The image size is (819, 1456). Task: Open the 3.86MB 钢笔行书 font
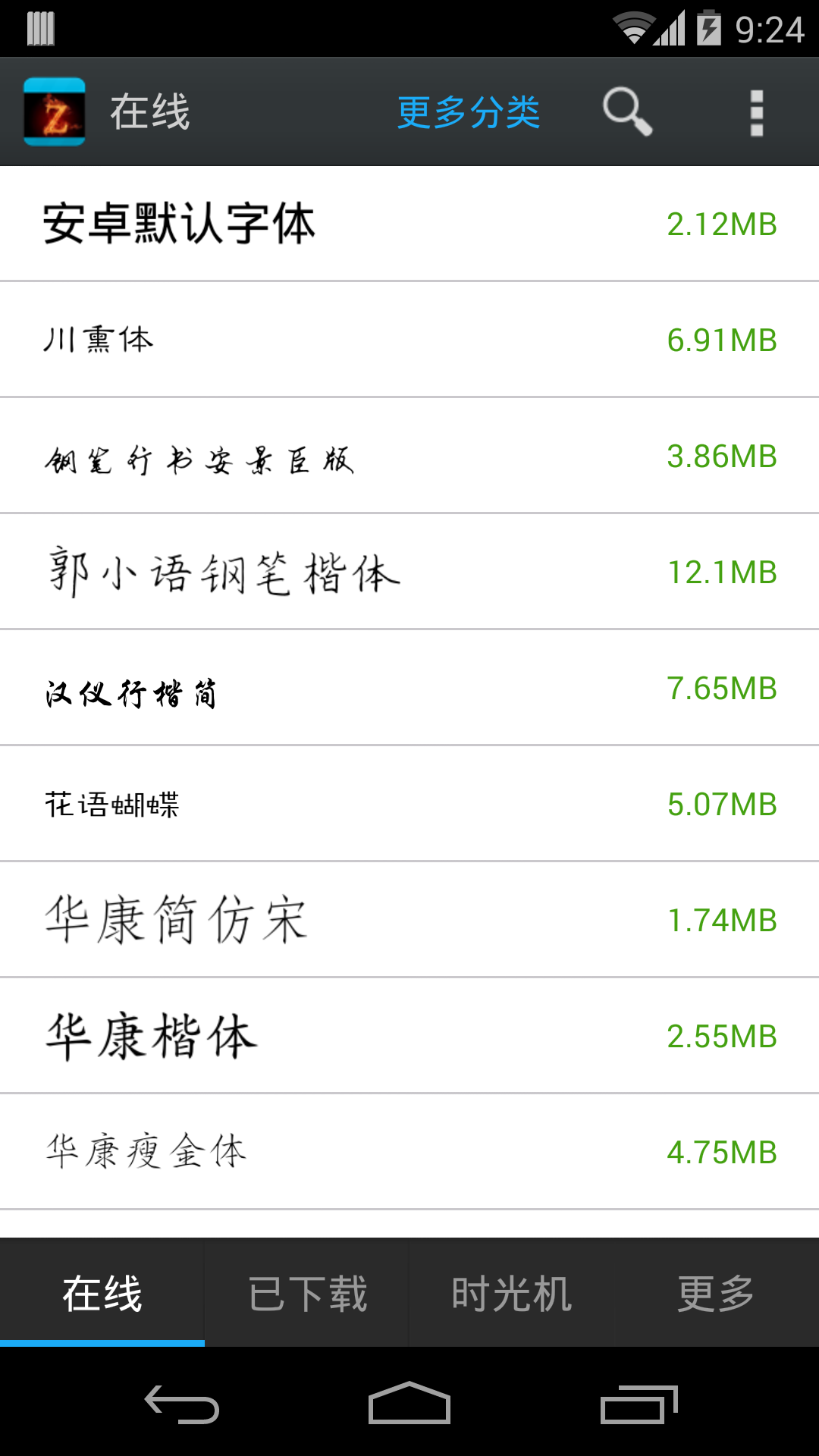point(409,457)
